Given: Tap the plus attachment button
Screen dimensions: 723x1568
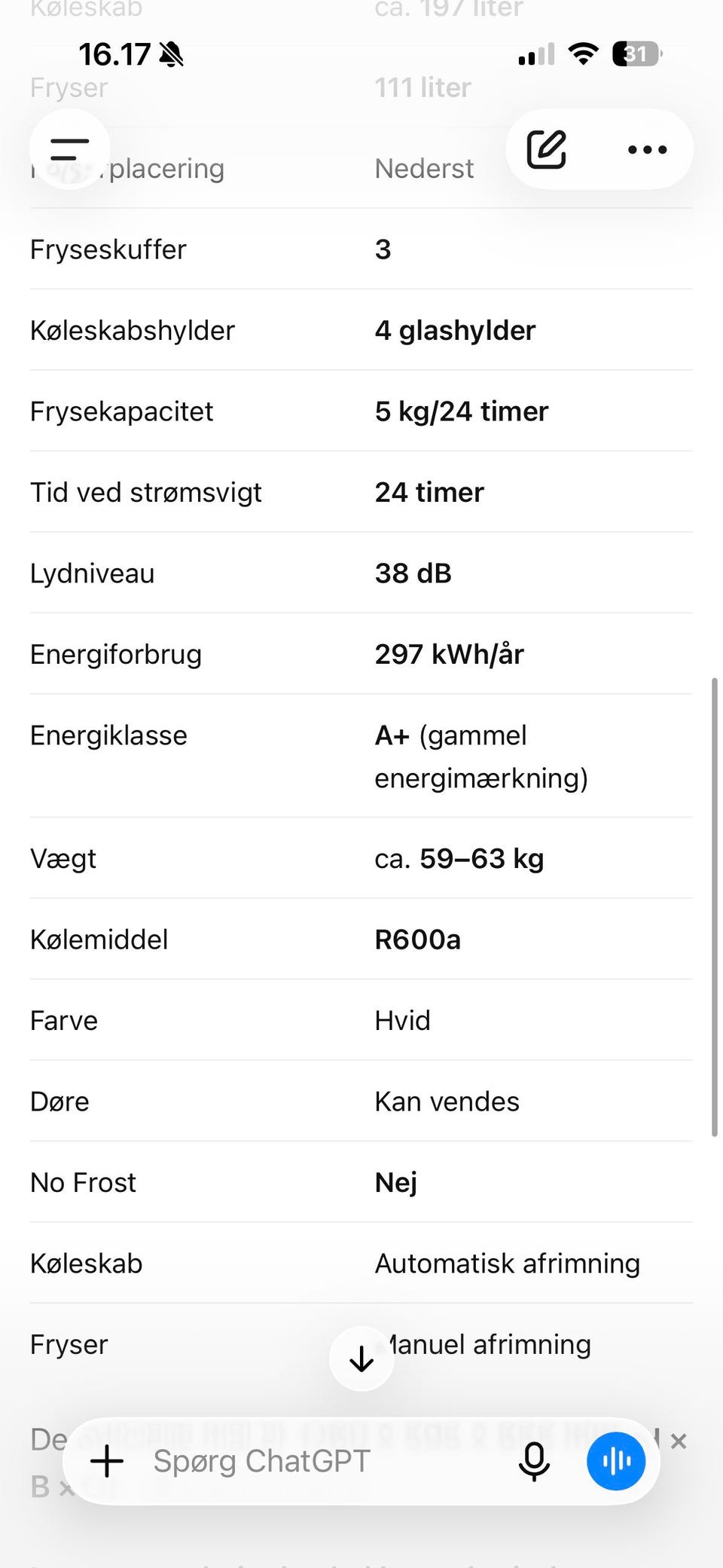Looking at the screenshot, I should [107, 1461].
